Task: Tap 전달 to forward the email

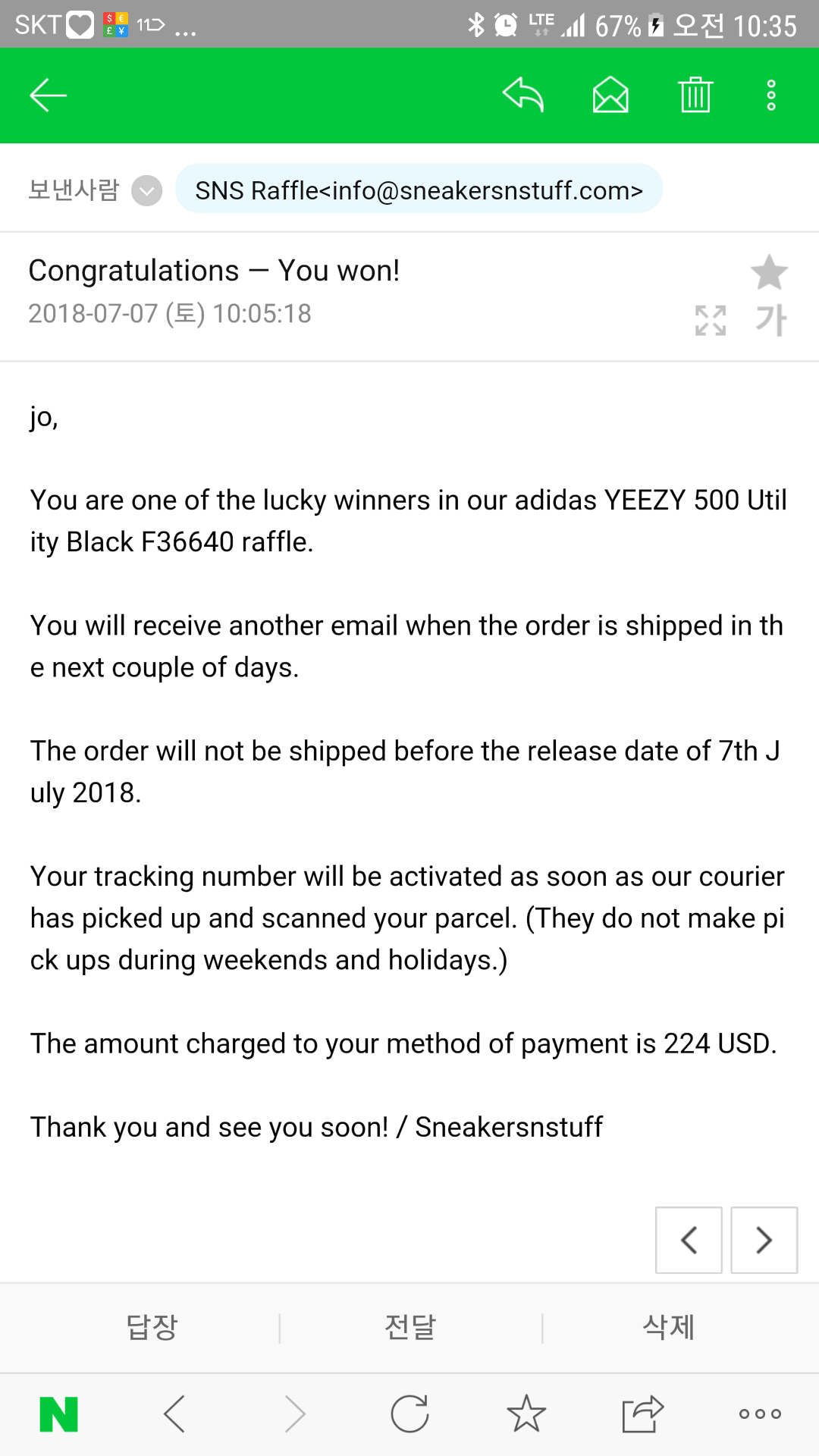Action: (410, 1327)
